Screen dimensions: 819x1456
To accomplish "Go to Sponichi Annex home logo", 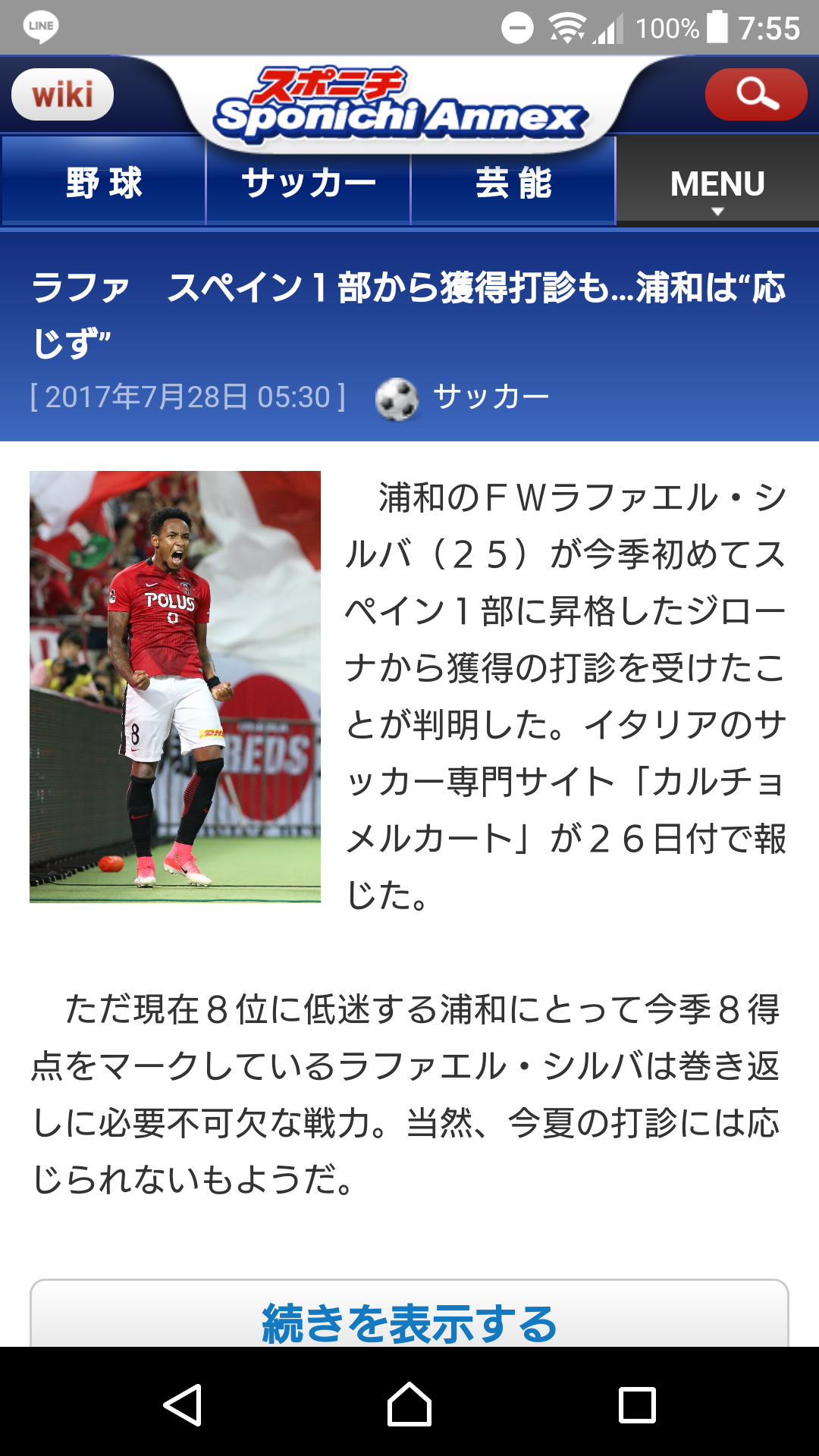I will (402, 106).
